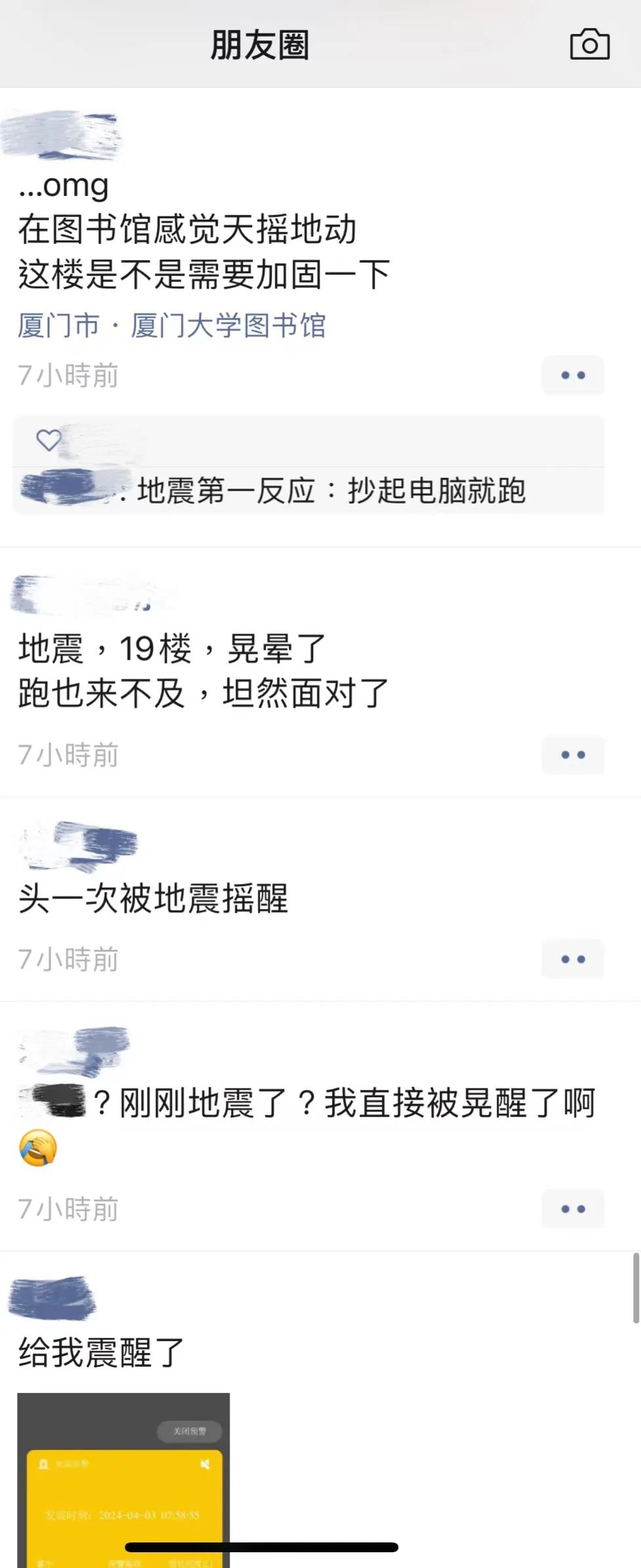Open the action menu under 头一次被地震摇醒
This screenshot has height=1568, width=641.
tap(573, 959)
